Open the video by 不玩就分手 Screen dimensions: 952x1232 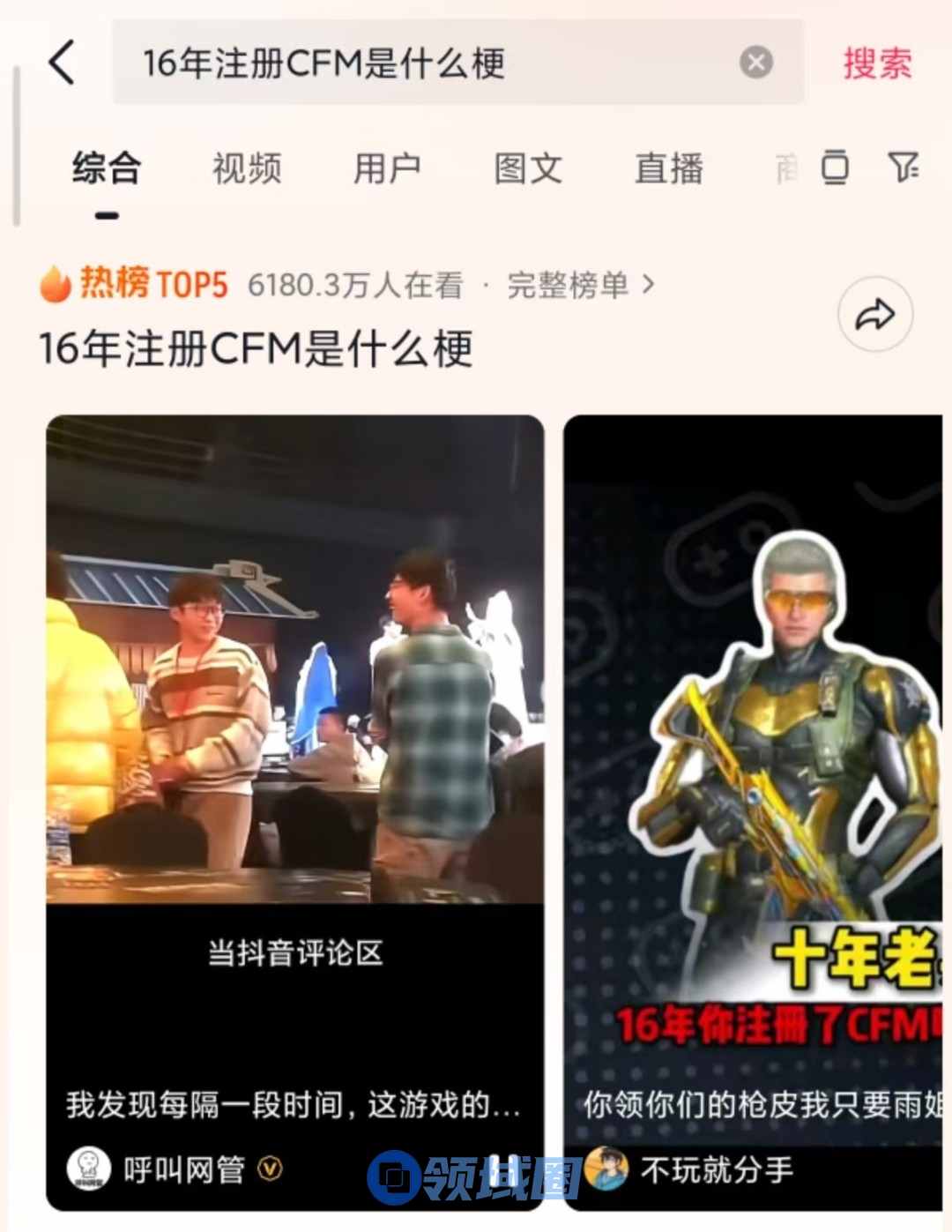(754, 750)
